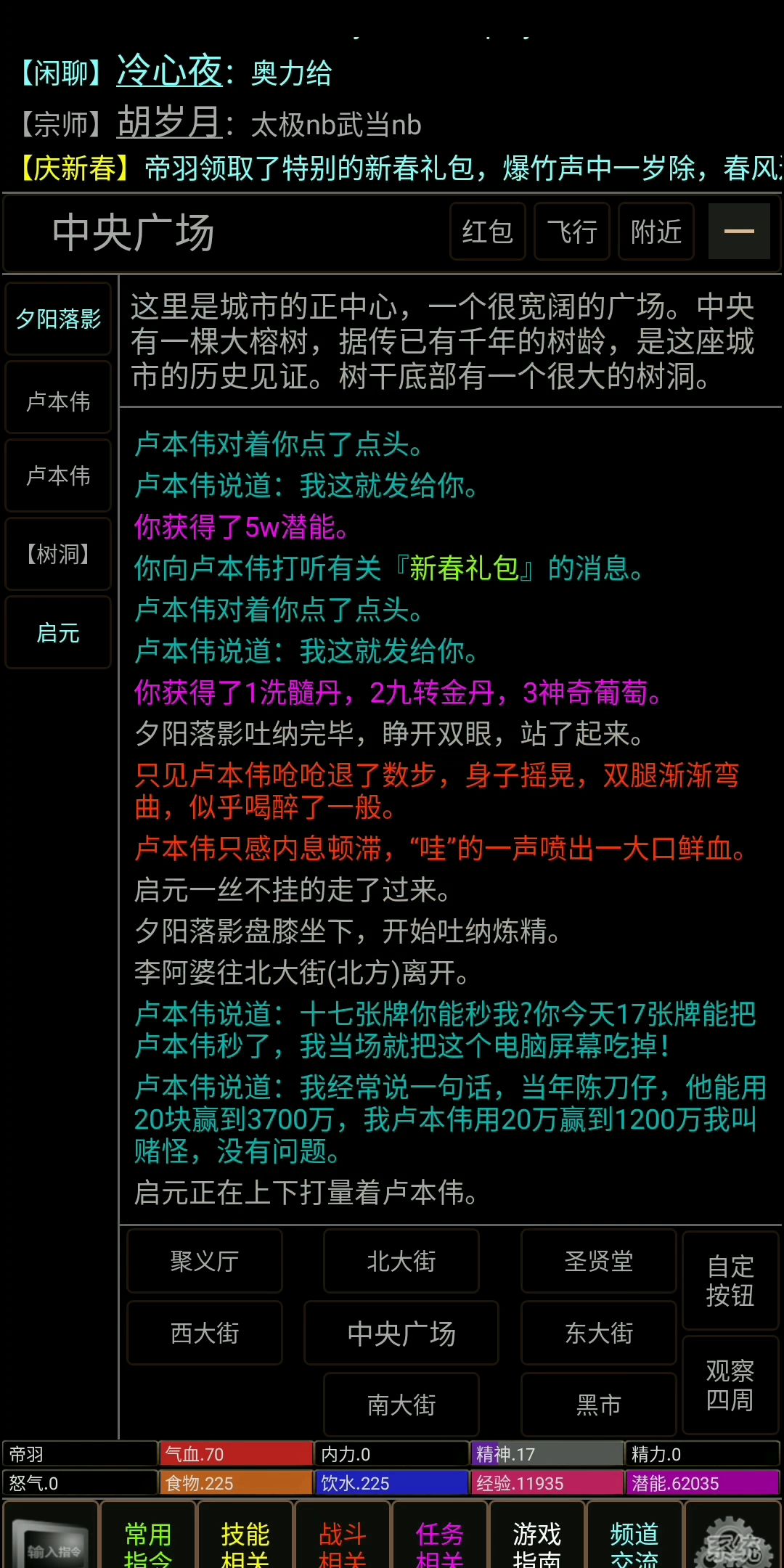The width and height of the screenshot is (784, 1568).
Task: Walk to 西大街
Action: click(x=205, y=1333)
